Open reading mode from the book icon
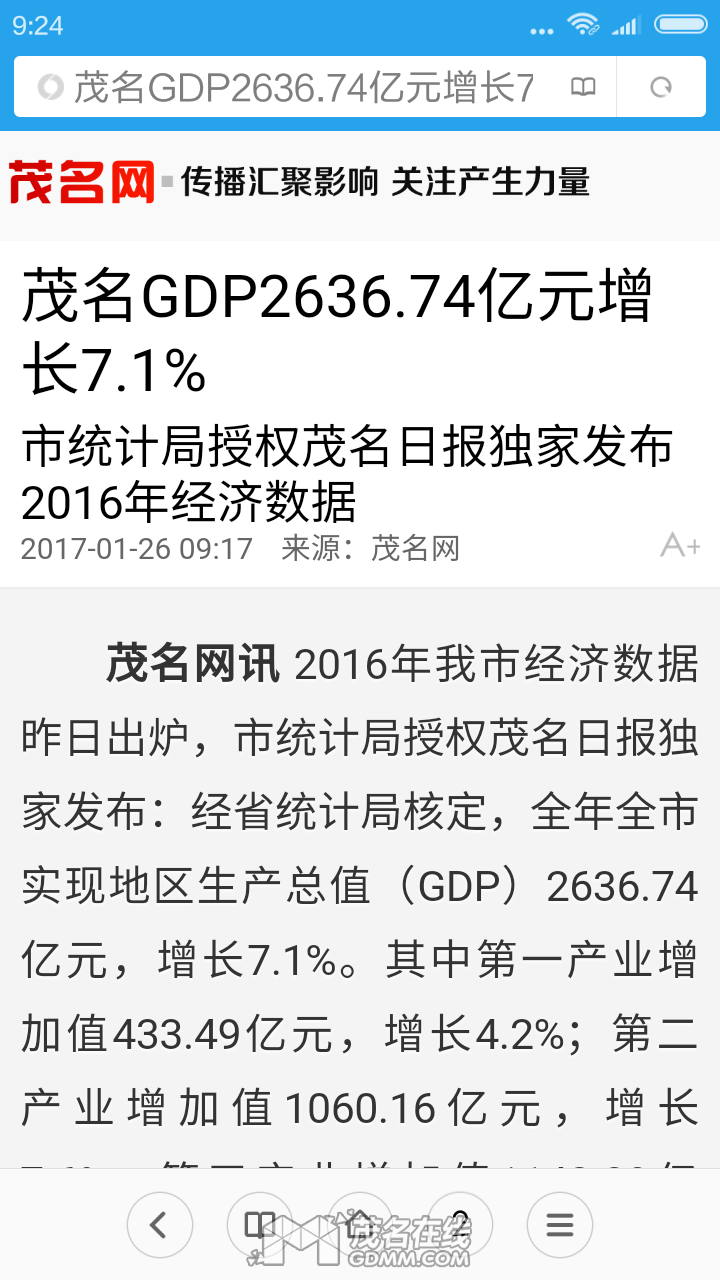720x1280 pixels. pos(583,88)
